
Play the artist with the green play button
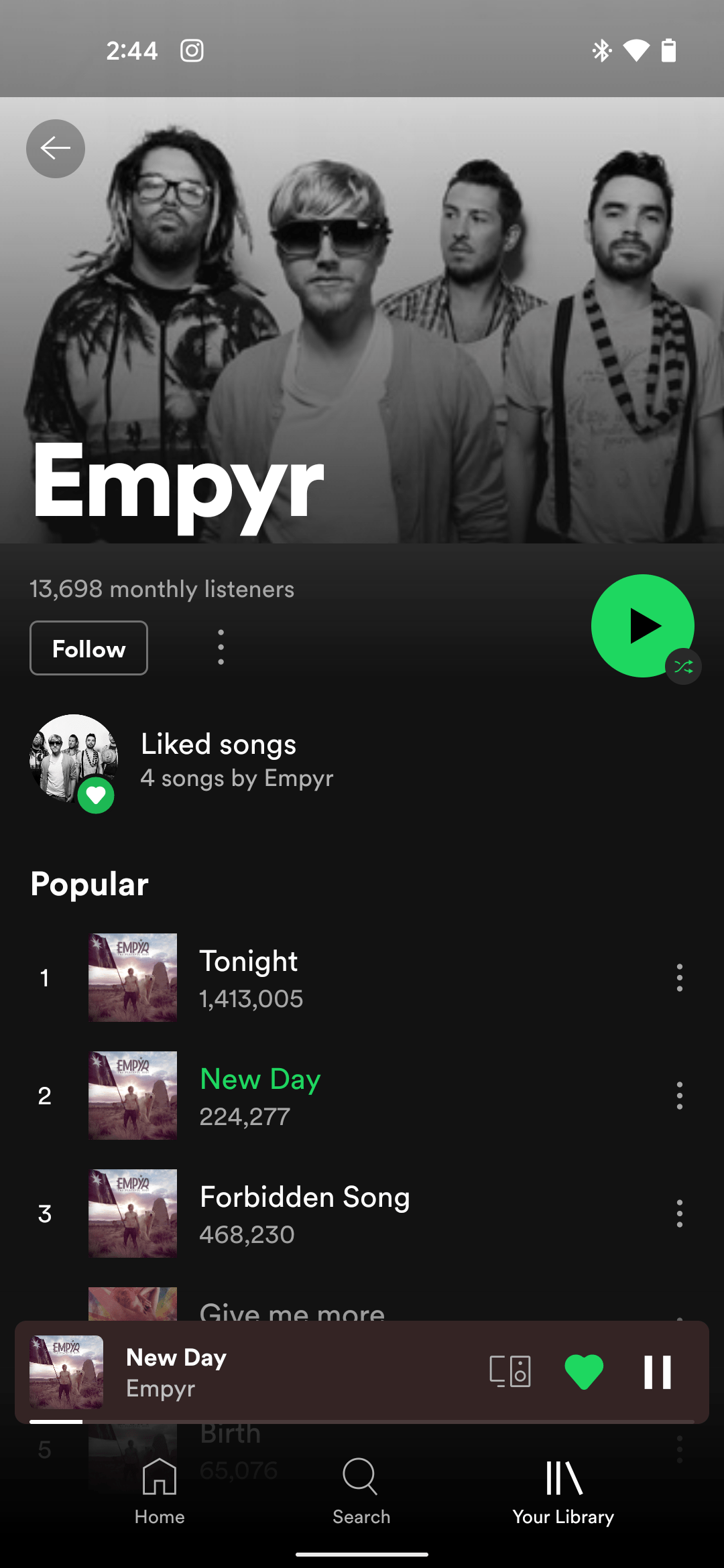tap(642, 626)
